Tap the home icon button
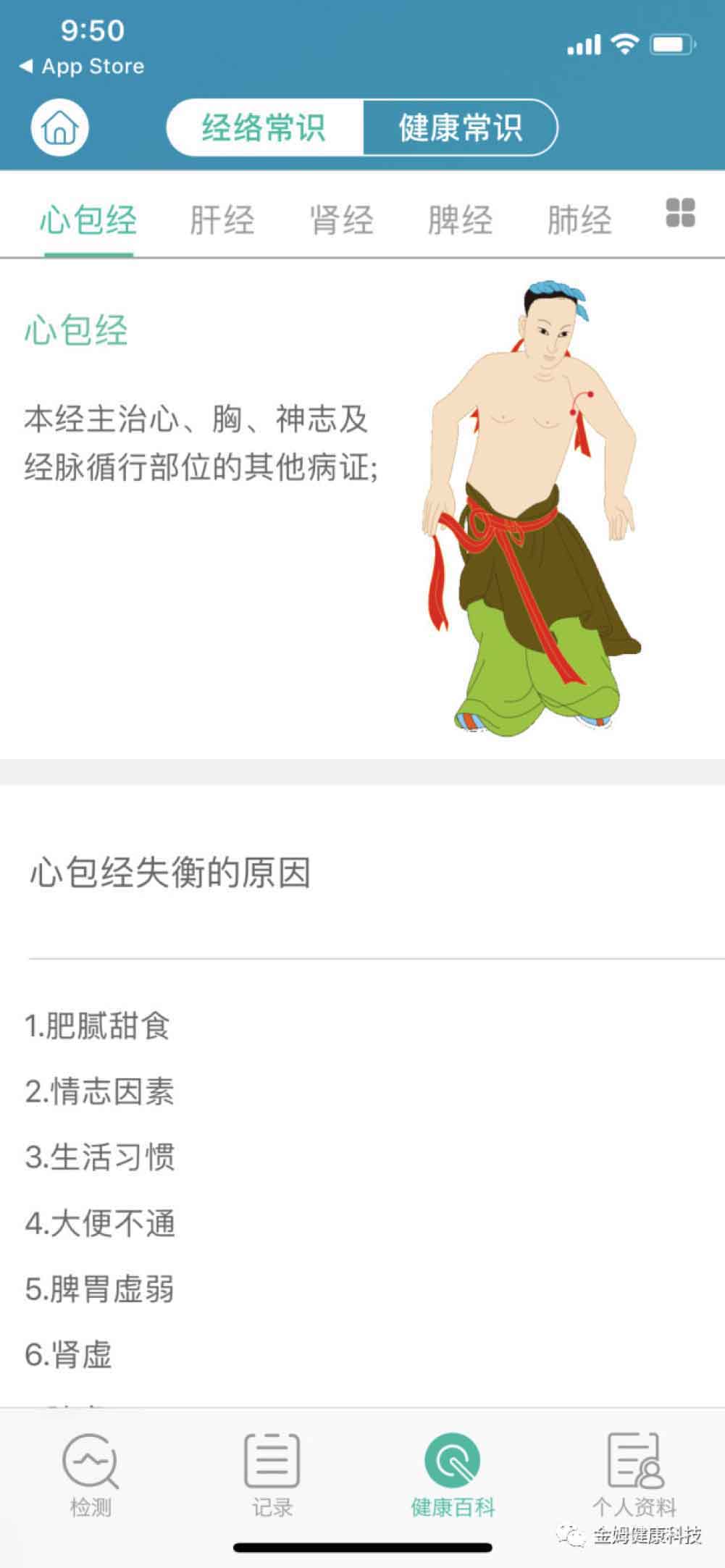 (59, 127)
